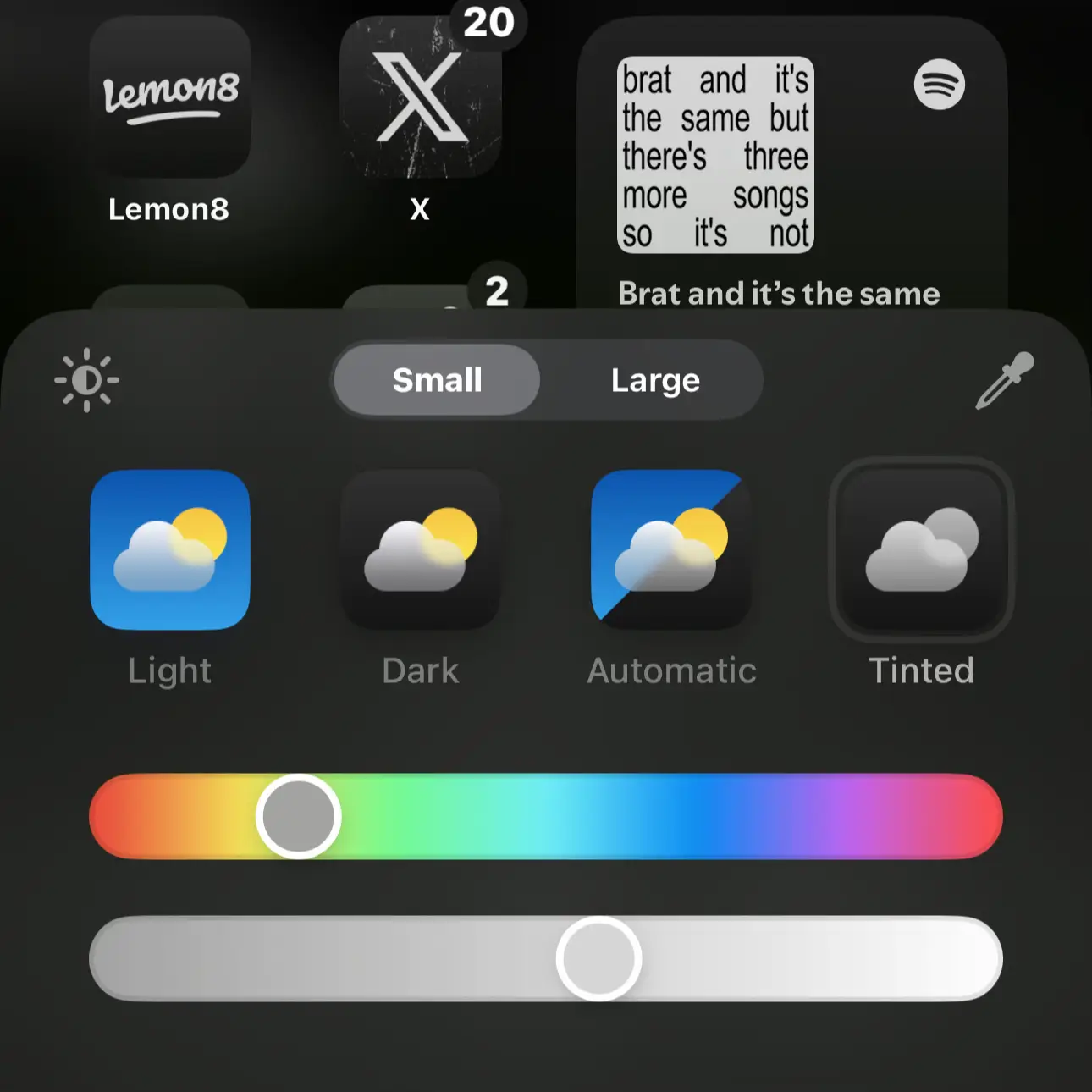Choose the Dark icon style
The width and height of the screenshot is (1092, 1092).
421,550
